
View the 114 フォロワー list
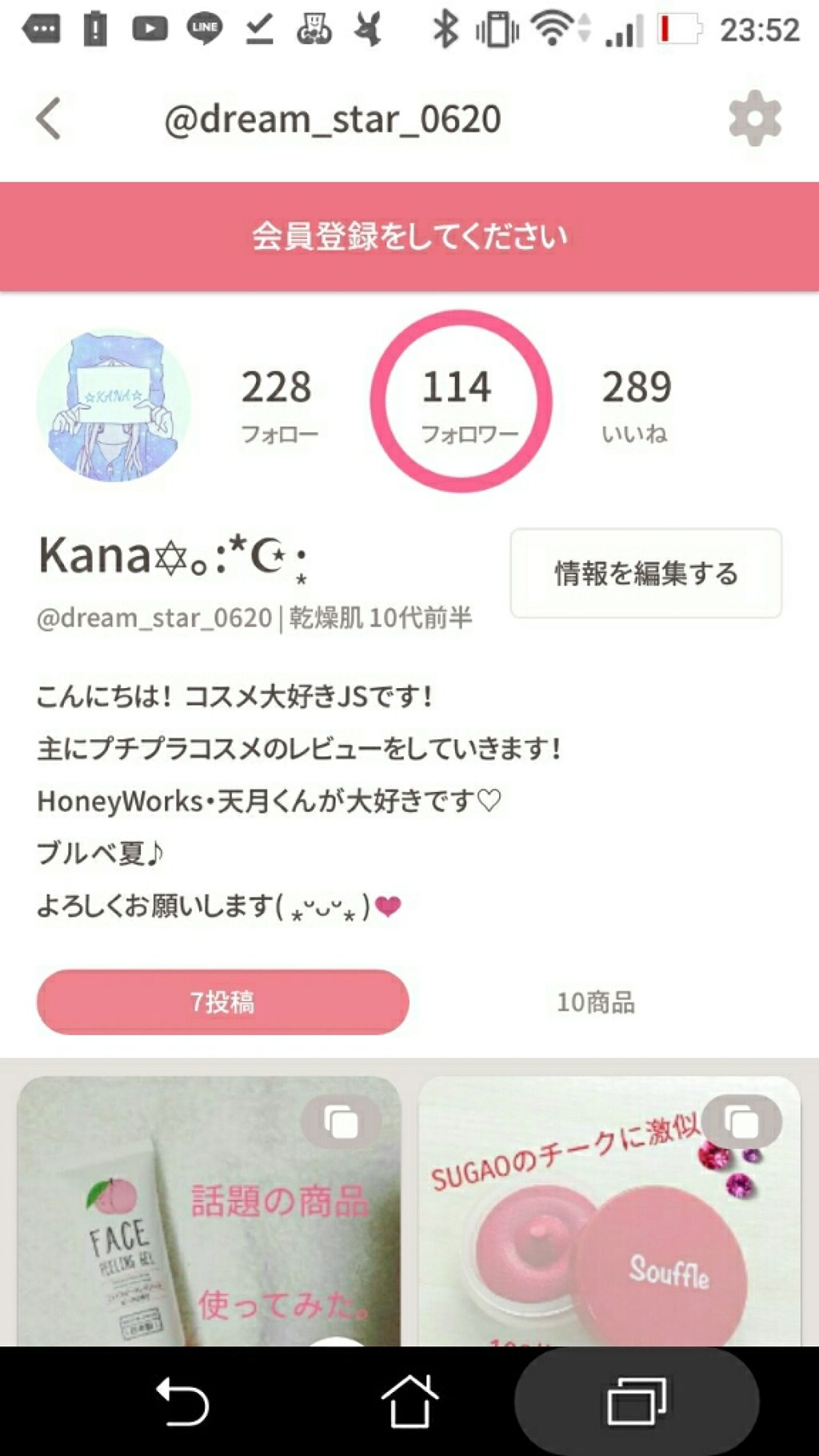pyautogui.click(x=461, y=402)
